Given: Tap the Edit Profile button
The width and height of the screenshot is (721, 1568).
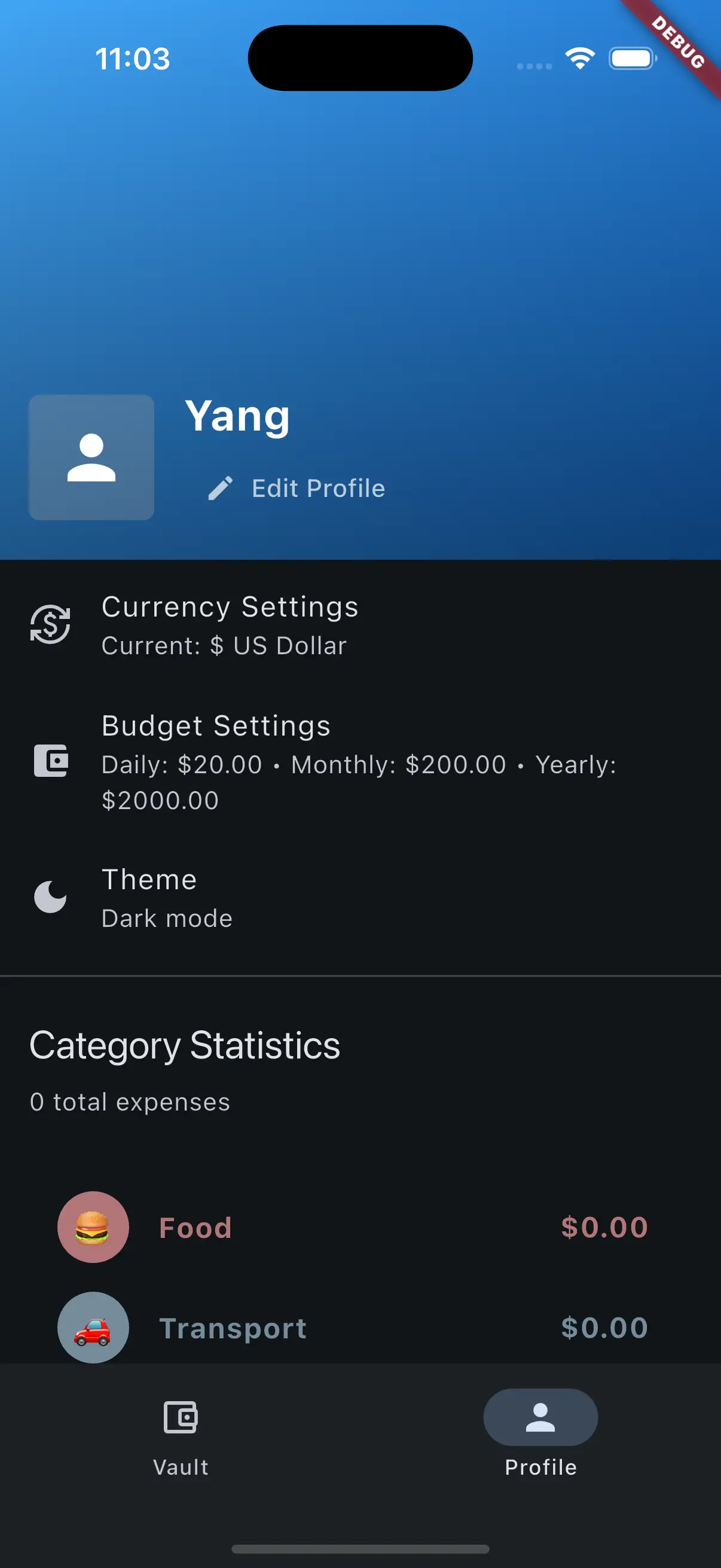Looking at the screenshot, I should point(297,488).
